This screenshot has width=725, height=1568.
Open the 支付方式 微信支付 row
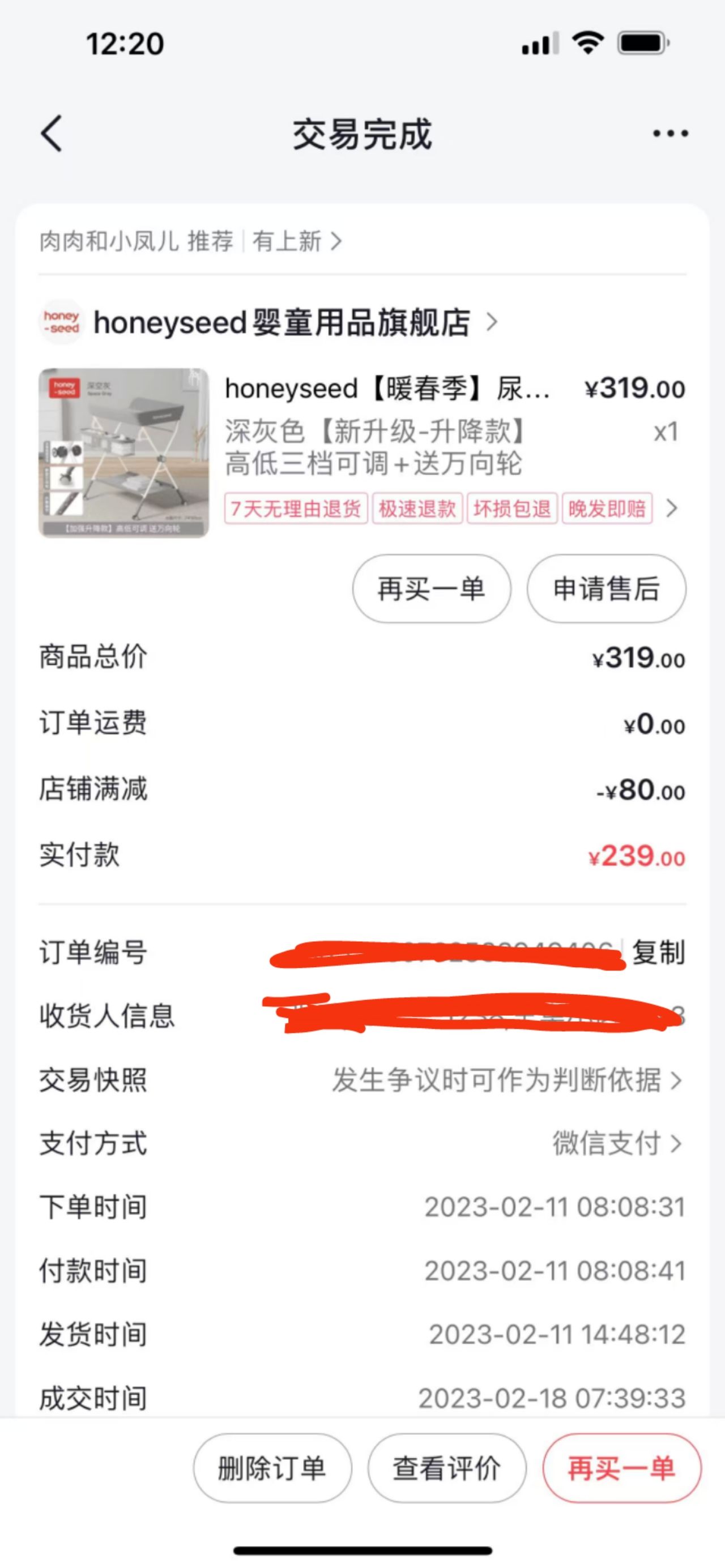coord(362,1144)
